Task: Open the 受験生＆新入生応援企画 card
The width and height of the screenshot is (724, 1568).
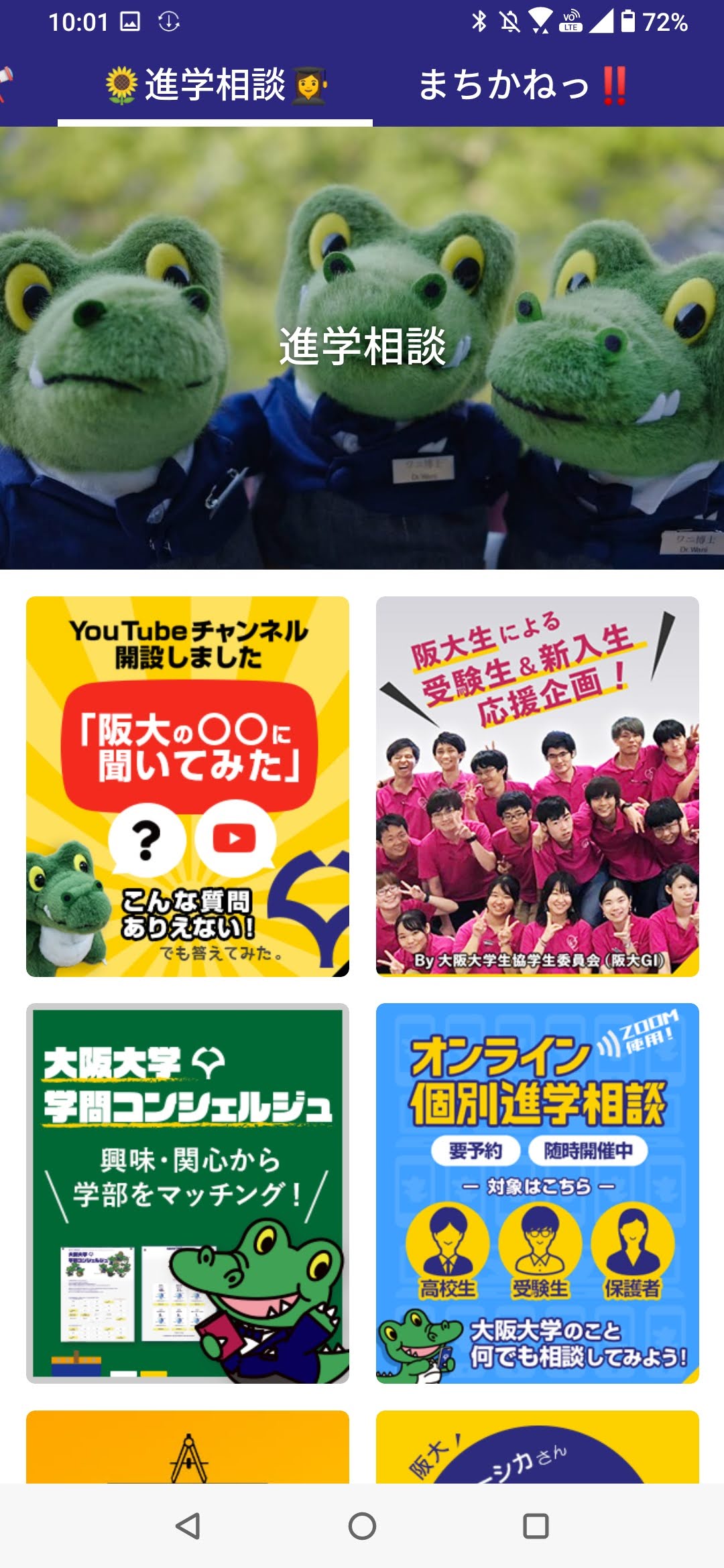Action: [x=538, y=786]
